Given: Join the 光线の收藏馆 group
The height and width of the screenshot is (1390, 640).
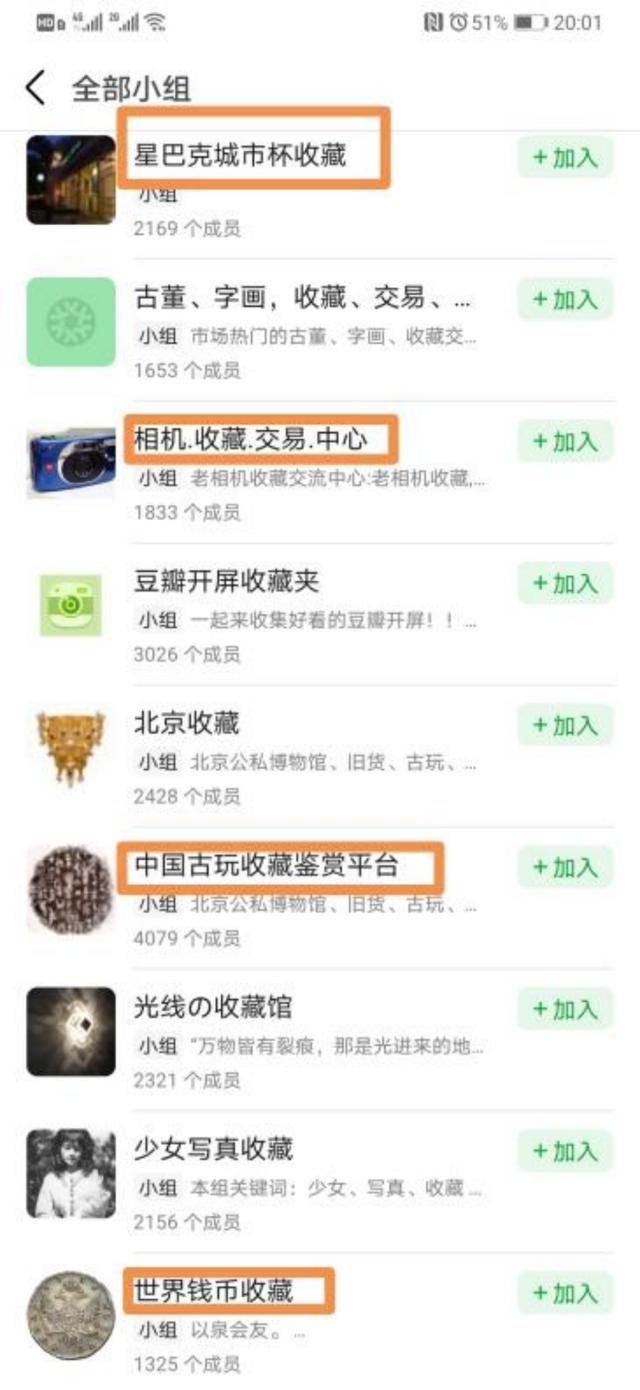Looking at the screenshot, I should point(565,1009).
